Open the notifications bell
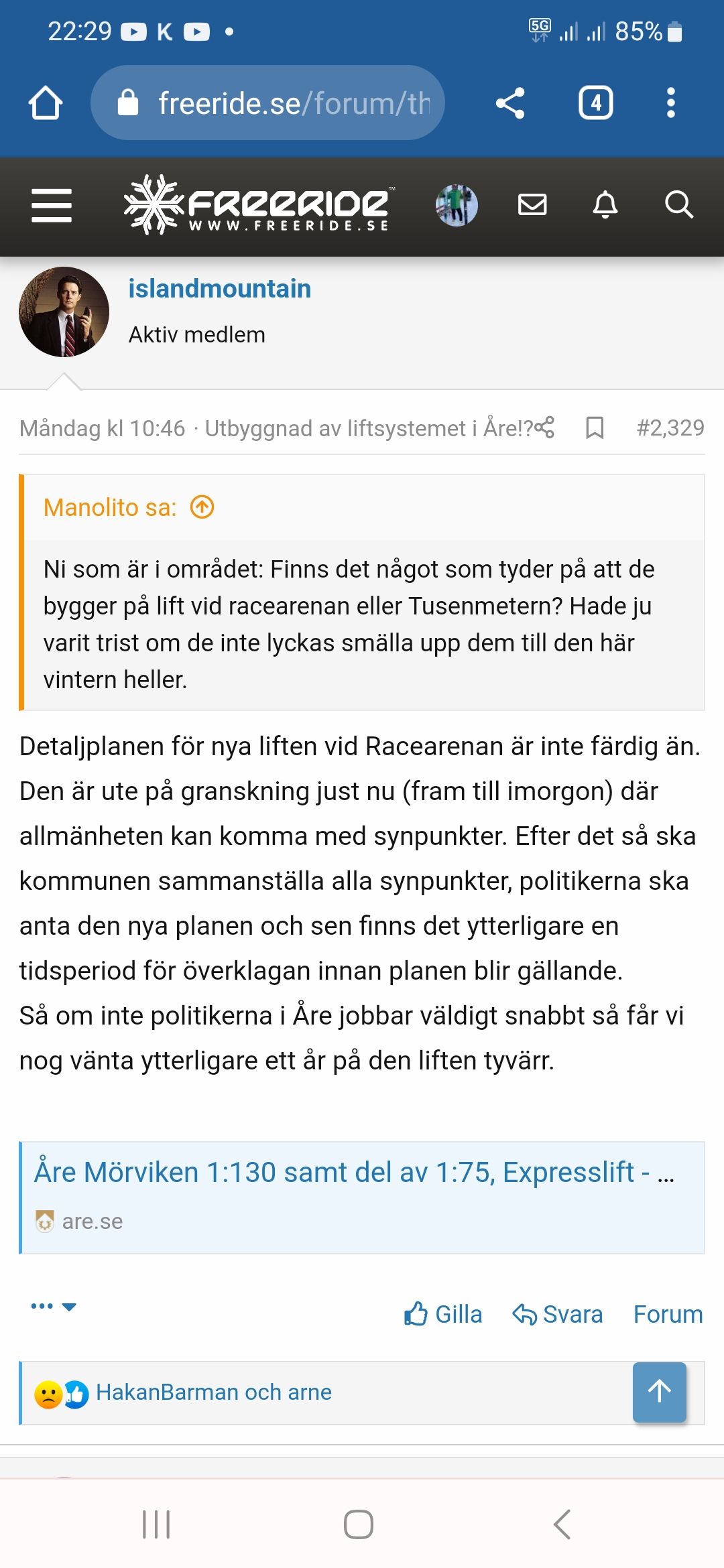This screenshot has height=1568, width=724. click(x=605, y=205)
